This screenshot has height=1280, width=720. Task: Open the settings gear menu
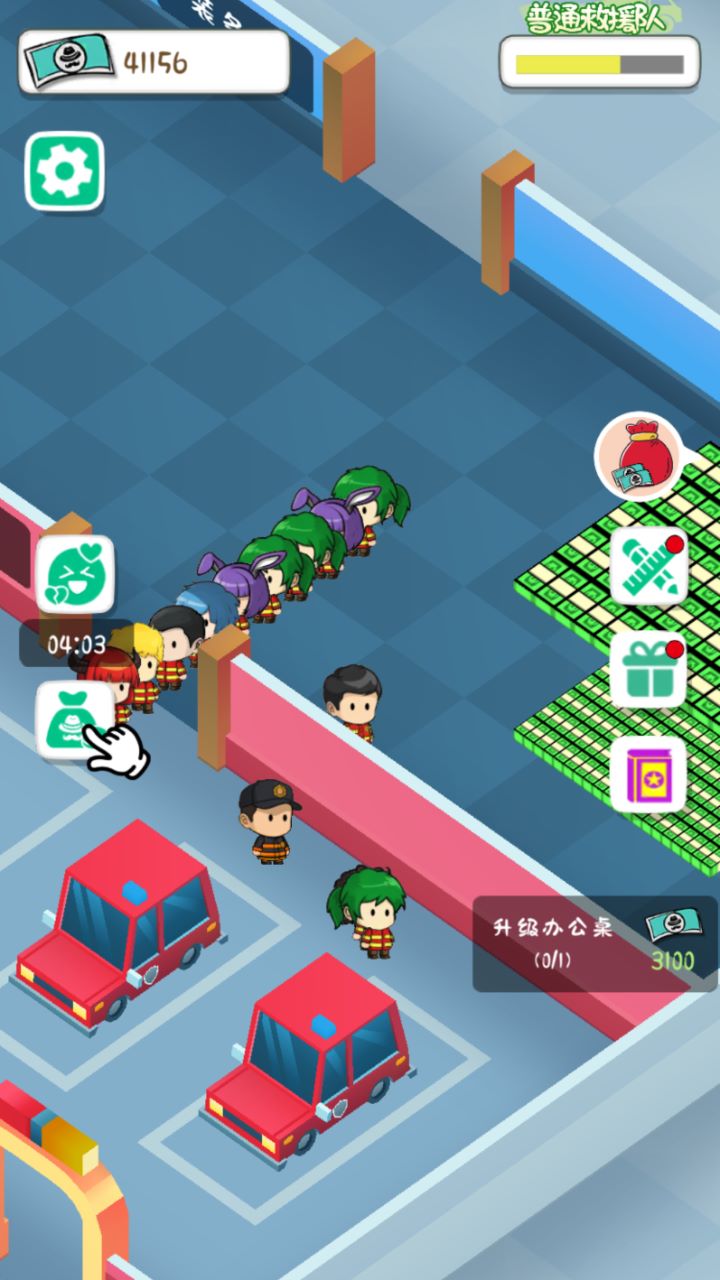(x=67, y=170)
